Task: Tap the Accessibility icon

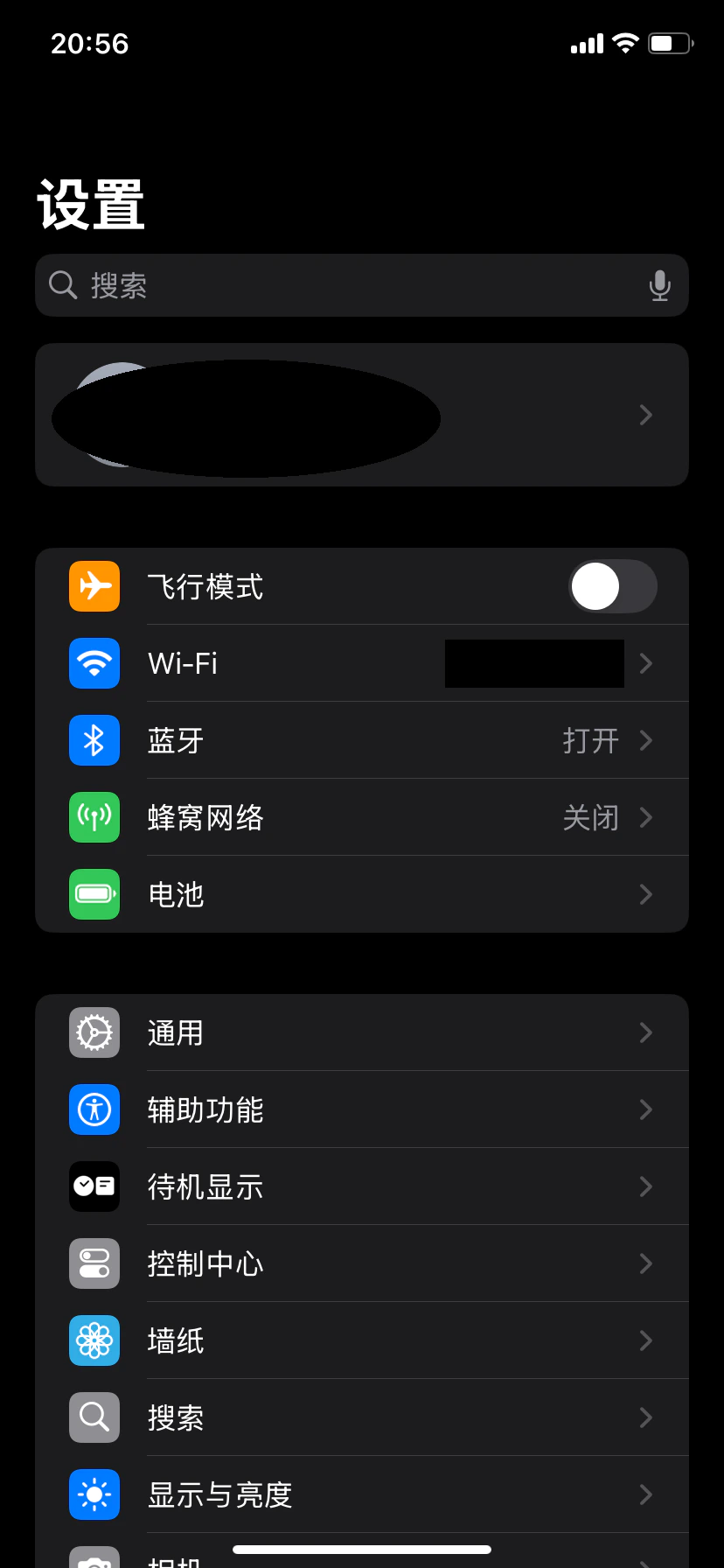Action: coord(94,1109)
